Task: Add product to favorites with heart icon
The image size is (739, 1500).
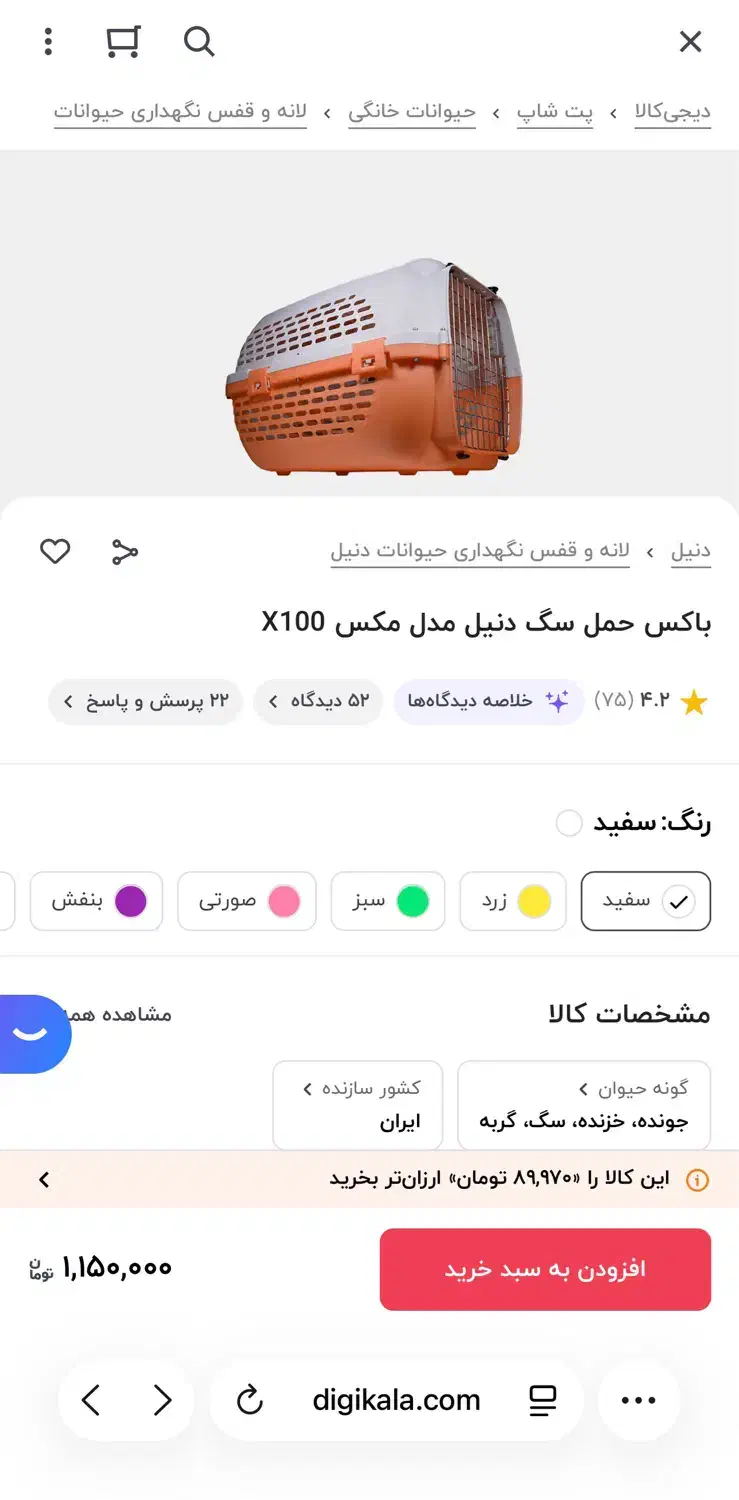Action: (55, 551)
